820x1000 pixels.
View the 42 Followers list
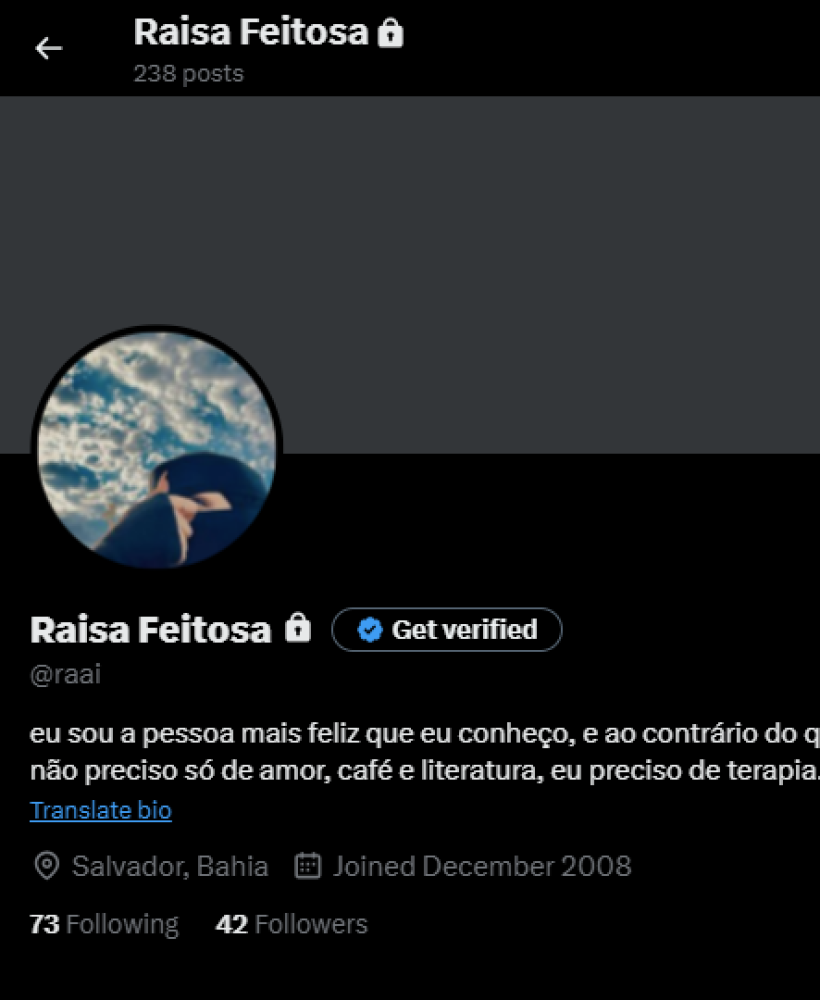tap(291, 925)
